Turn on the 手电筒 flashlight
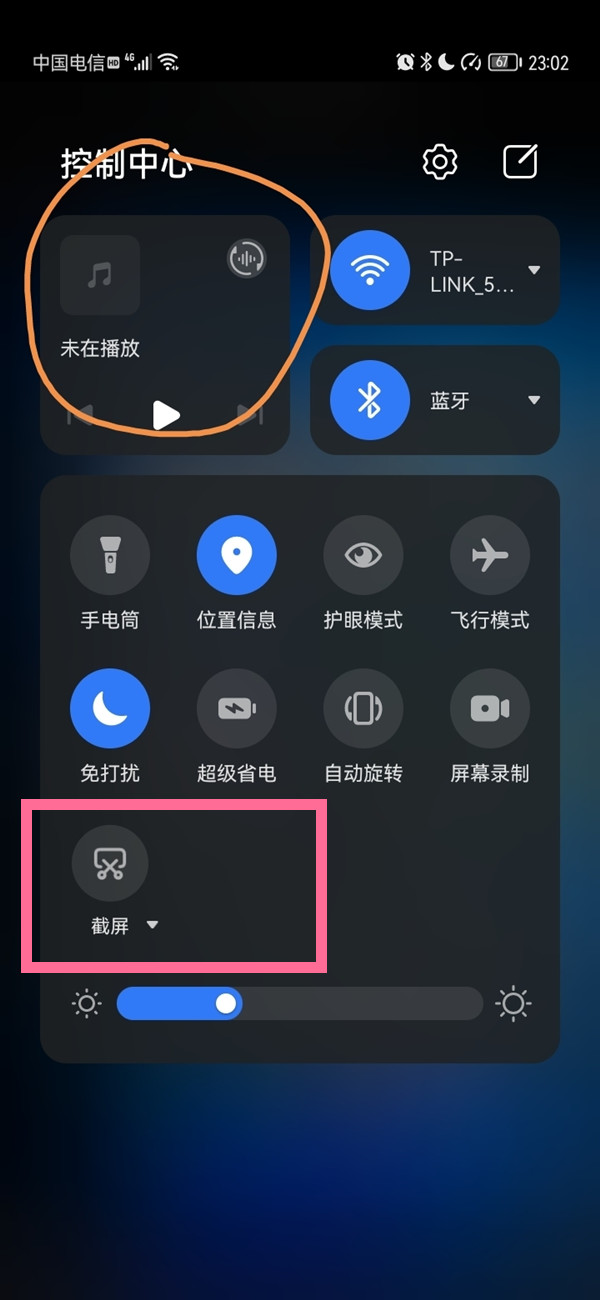Image resolution: width=600 pixels, height=1300 pixels. (110, 556)
